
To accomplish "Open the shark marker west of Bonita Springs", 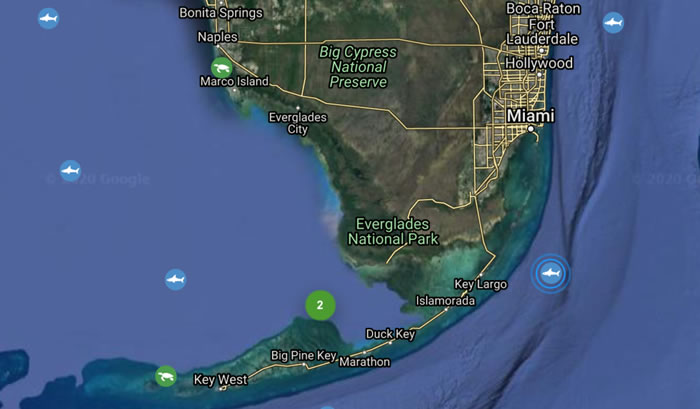I will tap(47, 19).
